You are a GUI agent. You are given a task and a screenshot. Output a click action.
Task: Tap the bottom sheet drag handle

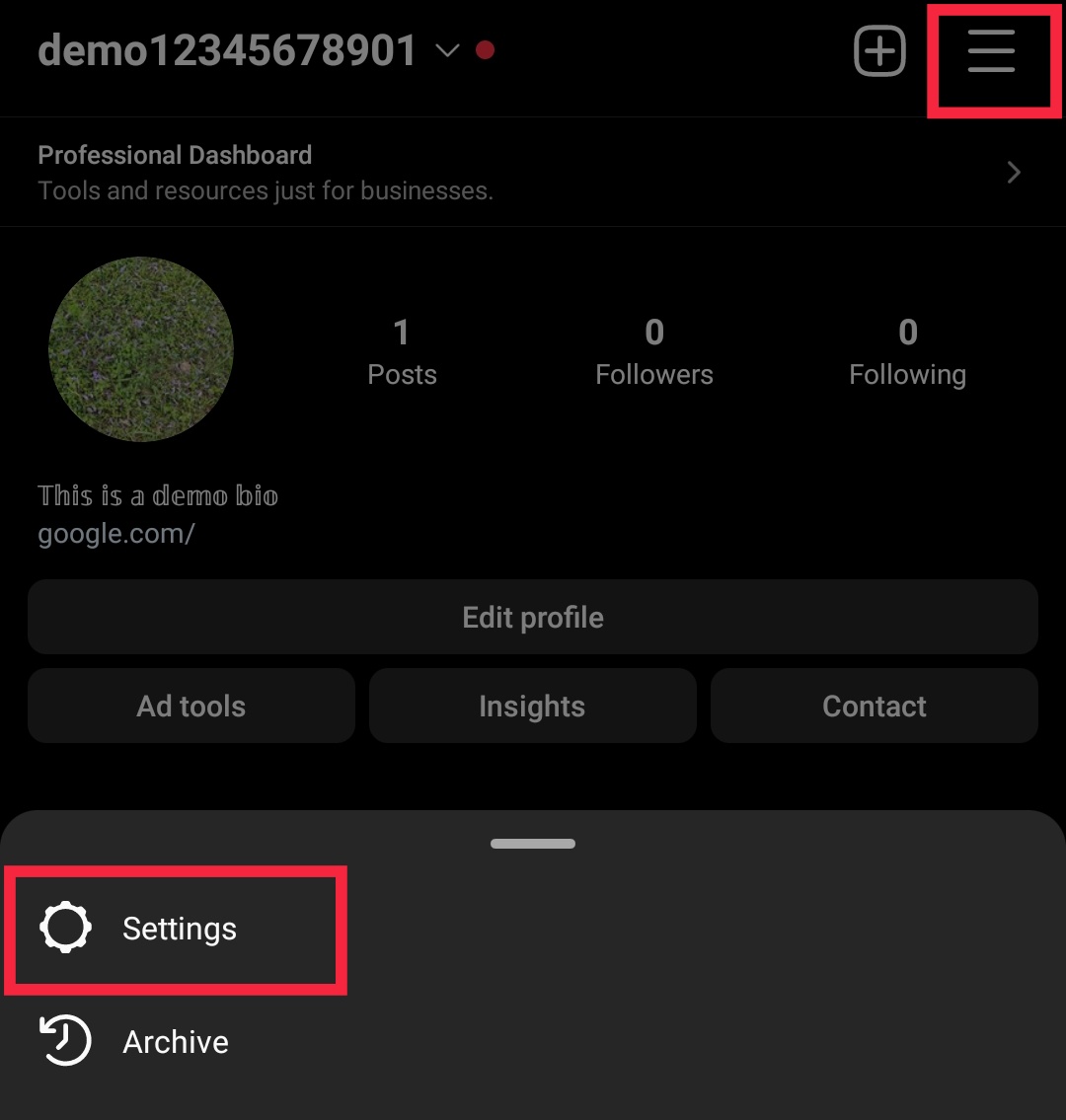[x=533, y=844]
